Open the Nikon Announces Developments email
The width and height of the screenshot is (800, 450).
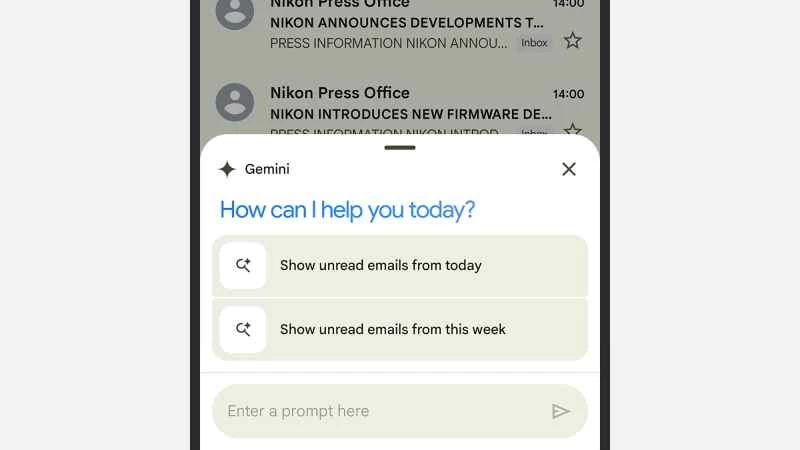(400, 24)
